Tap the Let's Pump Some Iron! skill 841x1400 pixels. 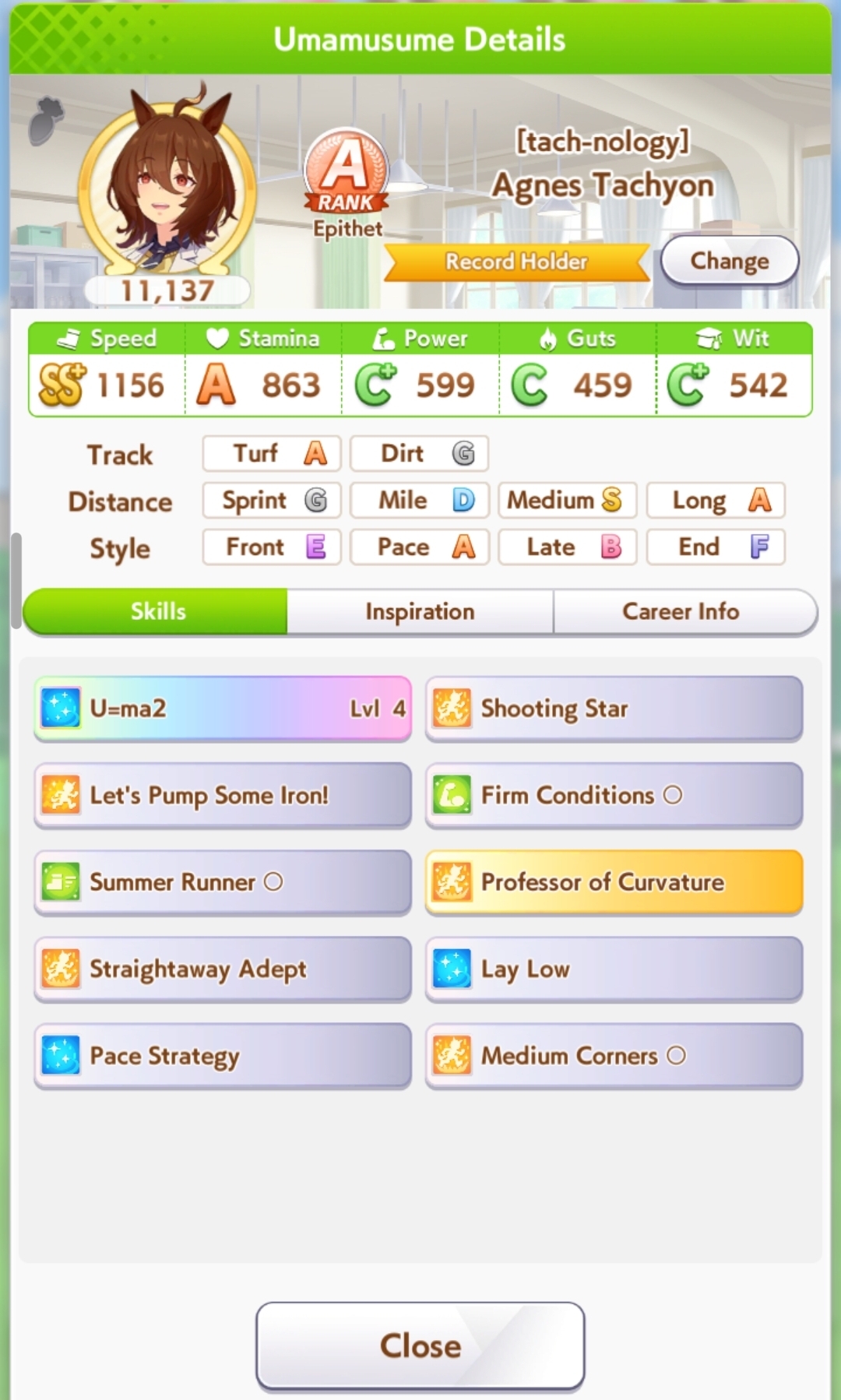click(x=223, y=795)
